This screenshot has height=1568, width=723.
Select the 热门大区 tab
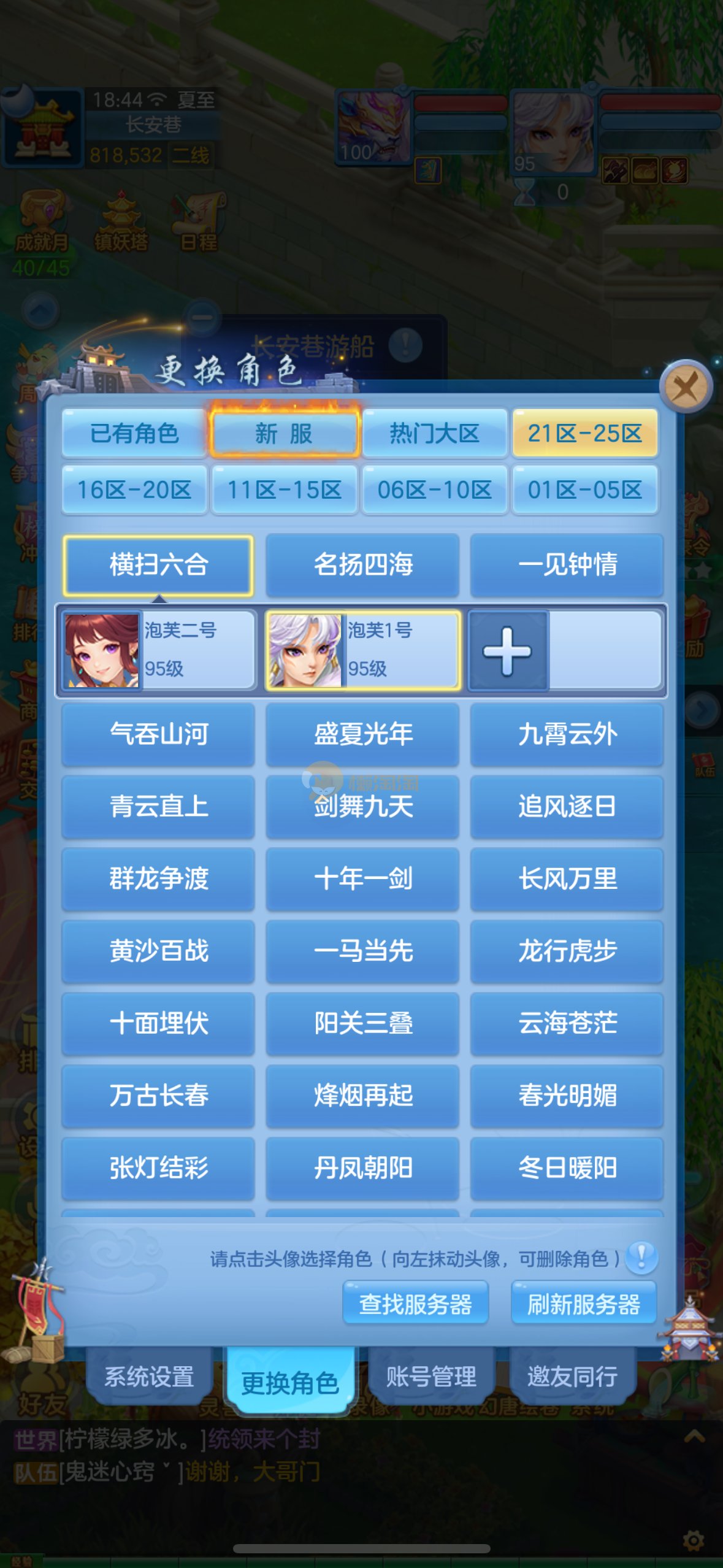pyautogui.click(x=434, y=433)
